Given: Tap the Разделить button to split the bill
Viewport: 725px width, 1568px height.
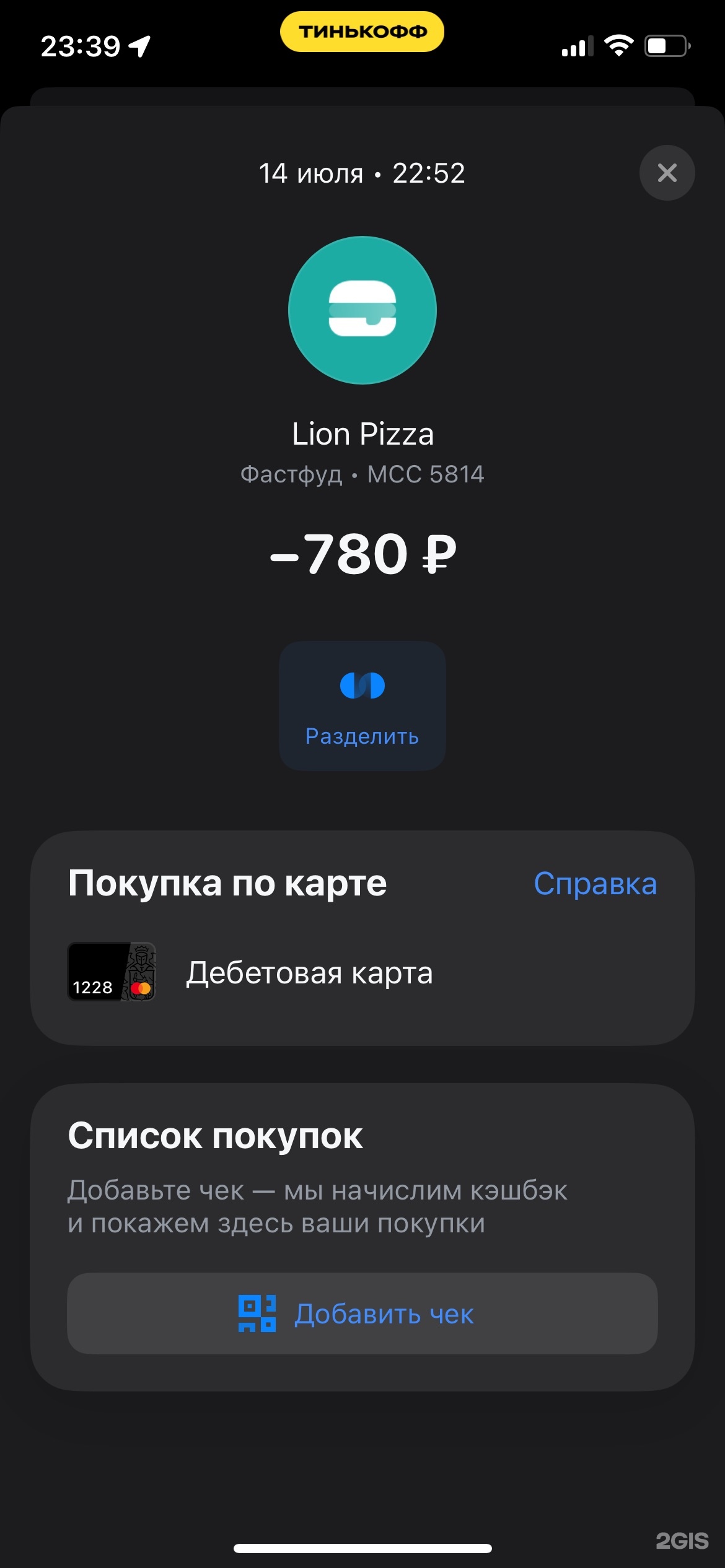Looking at the screenshot, I should tap(362, 706).
